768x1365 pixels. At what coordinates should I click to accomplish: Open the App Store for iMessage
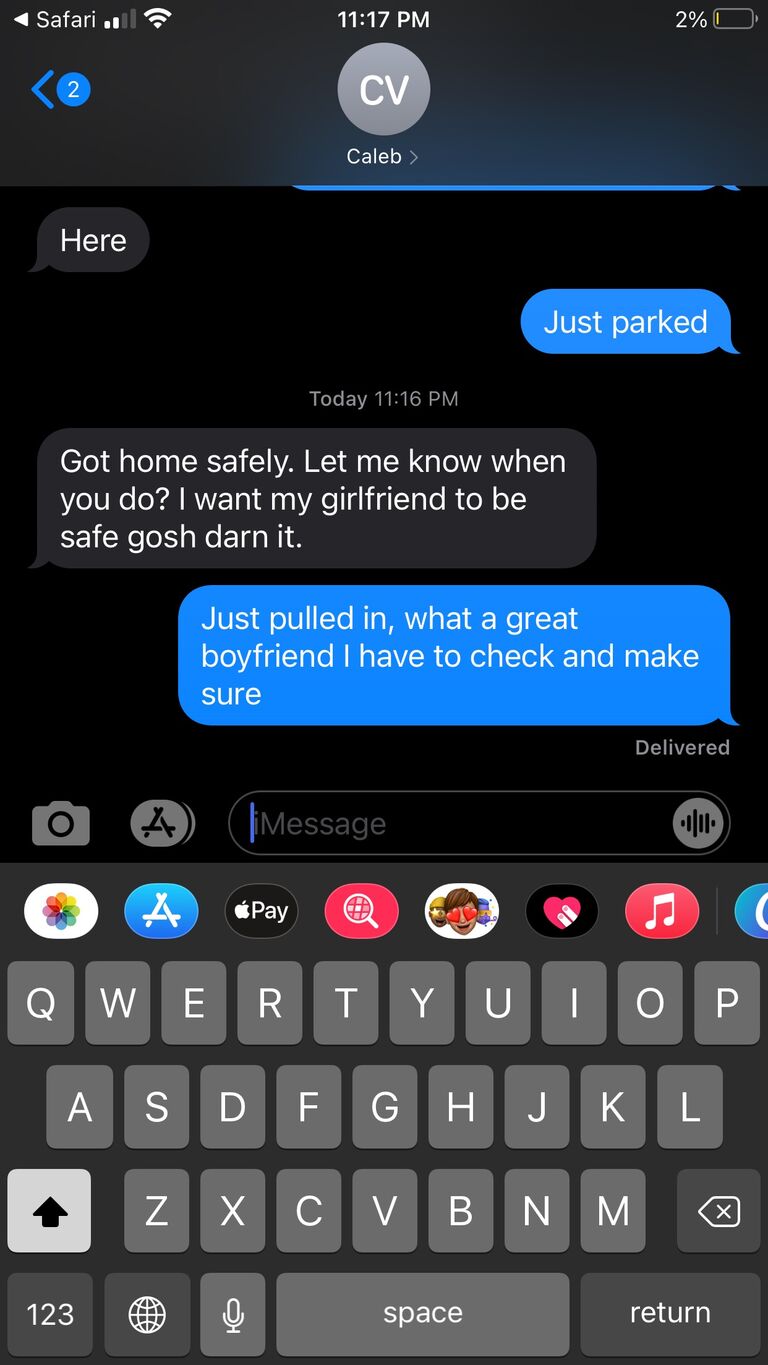[161, 911]
